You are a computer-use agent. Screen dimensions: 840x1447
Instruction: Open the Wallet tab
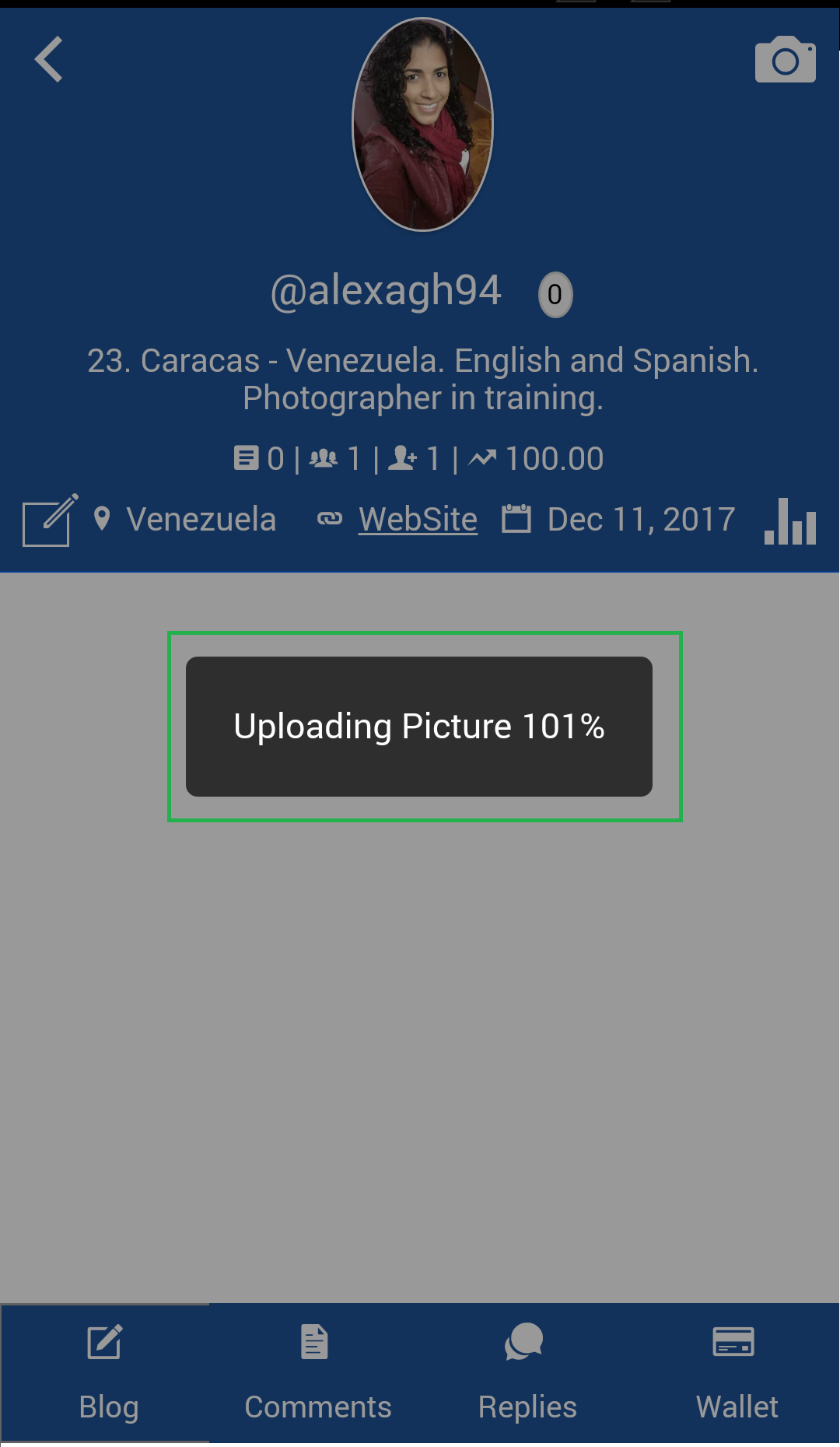(735, 1373)
